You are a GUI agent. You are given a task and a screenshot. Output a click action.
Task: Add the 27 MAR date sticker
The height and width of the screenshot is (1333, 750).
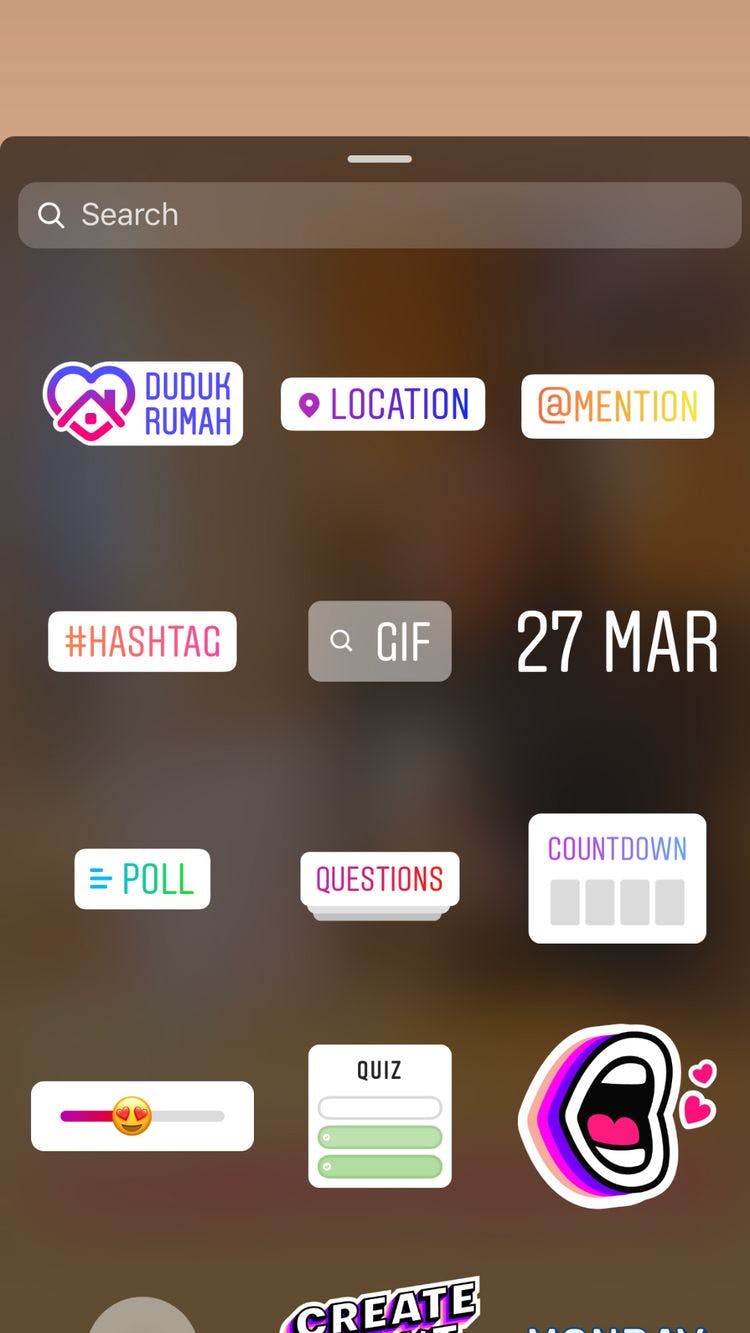tap(617, 641)
